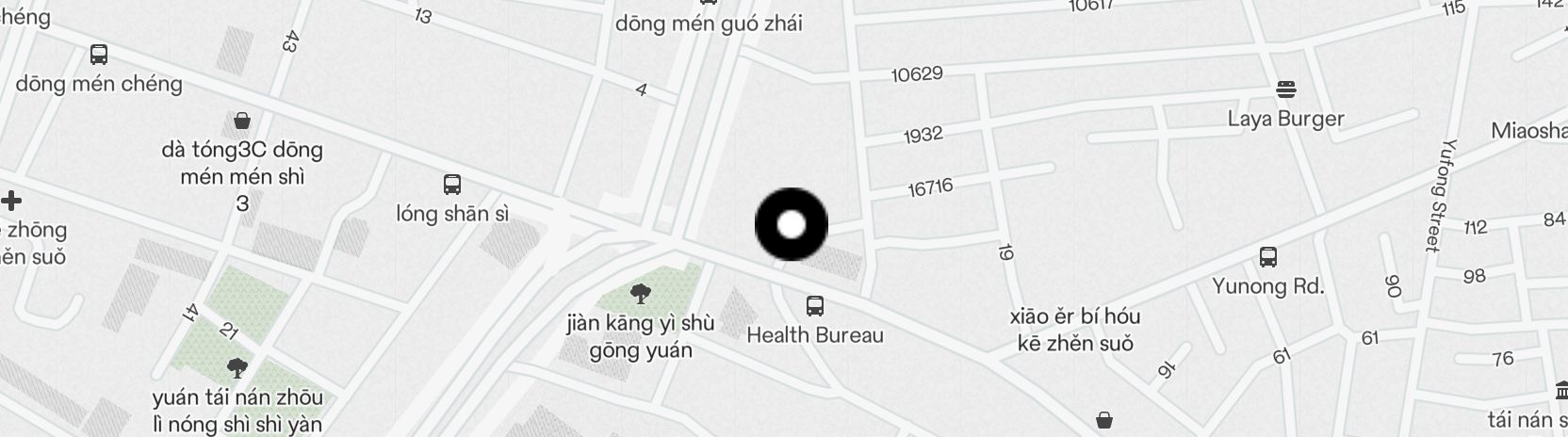Open the Health Bureau bus stop

coord(815,306)
